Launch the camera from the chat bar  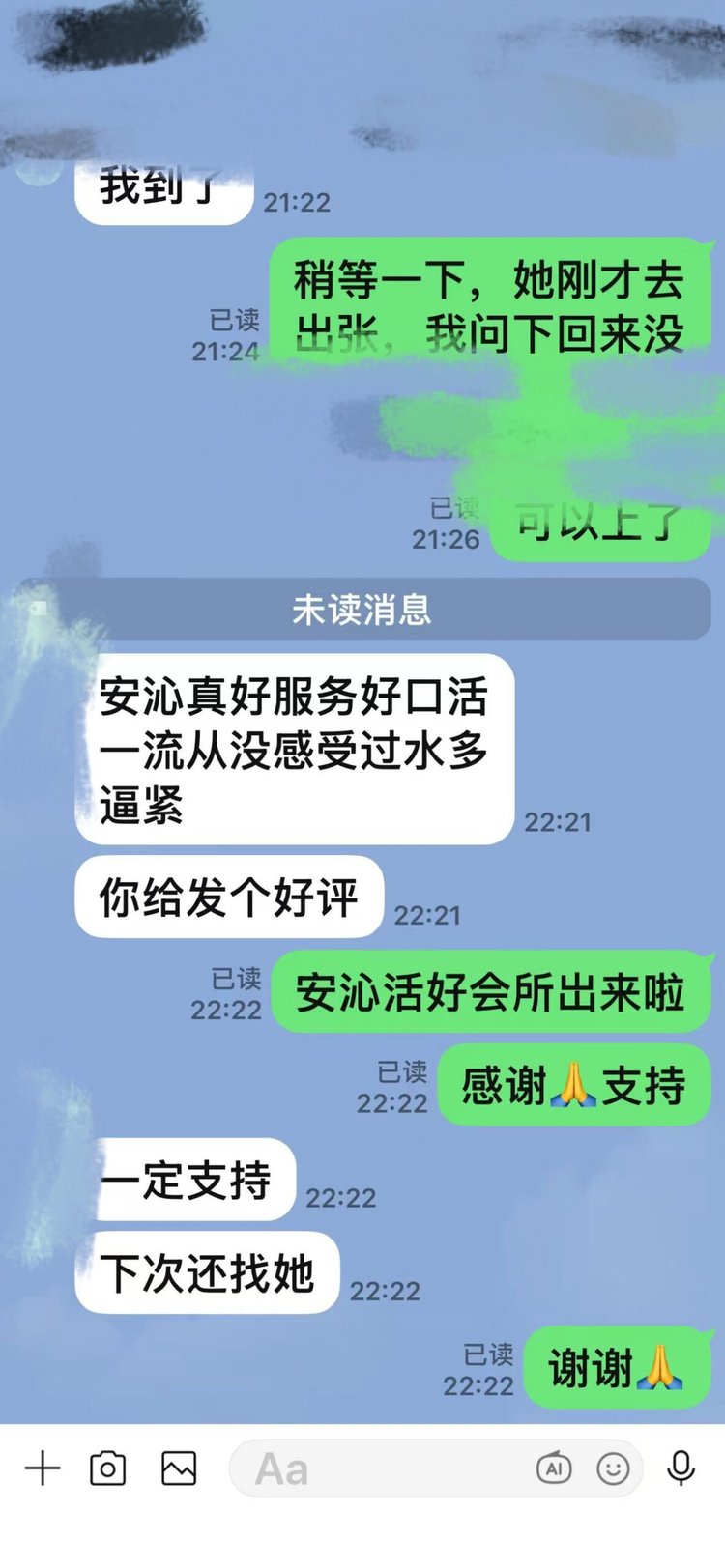pyautogui.click(x=107, y=1468)
